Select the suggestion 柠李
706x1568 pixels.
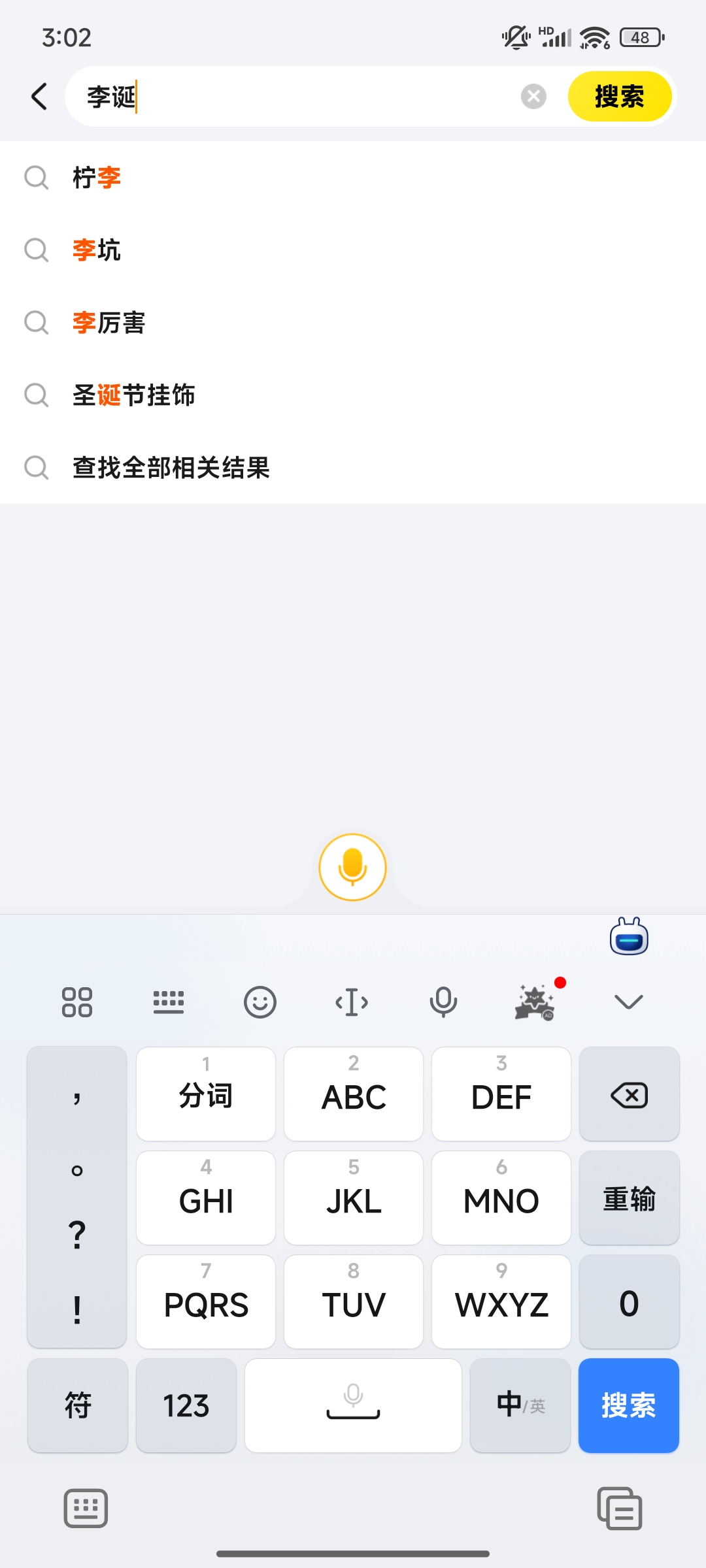coord(353,177)
